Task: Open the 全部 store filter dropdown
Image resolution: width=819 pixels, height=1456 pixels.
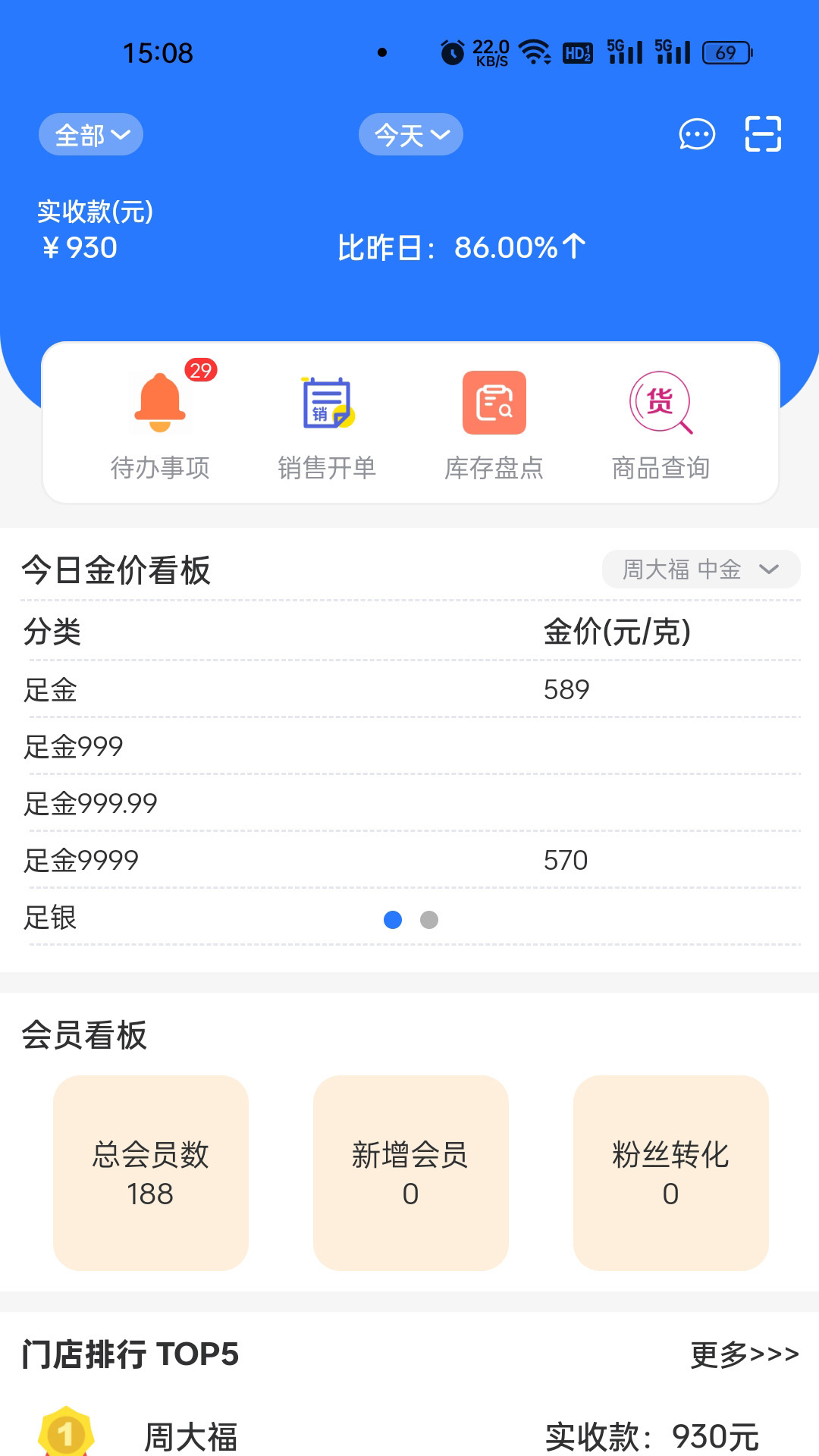Action: coord(91,135)
